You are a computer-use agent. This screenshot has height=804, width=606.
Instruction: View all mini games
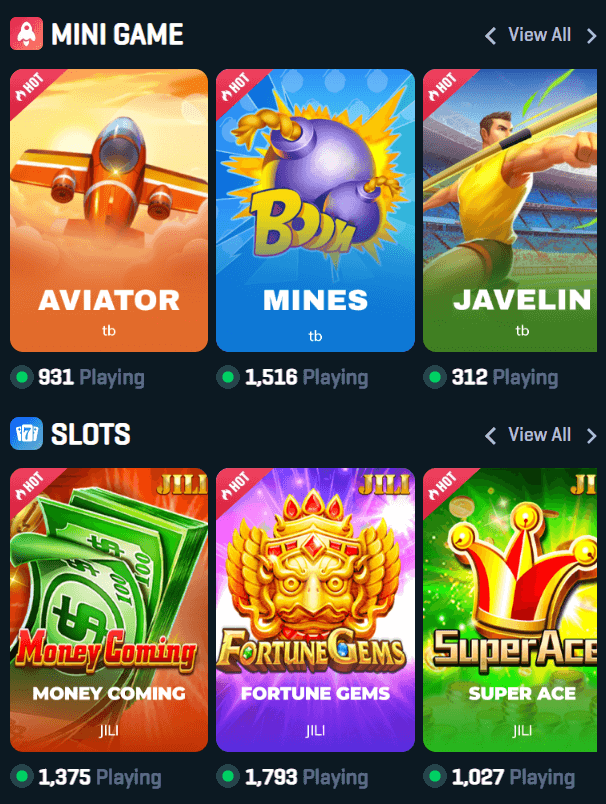pos(539,35)
